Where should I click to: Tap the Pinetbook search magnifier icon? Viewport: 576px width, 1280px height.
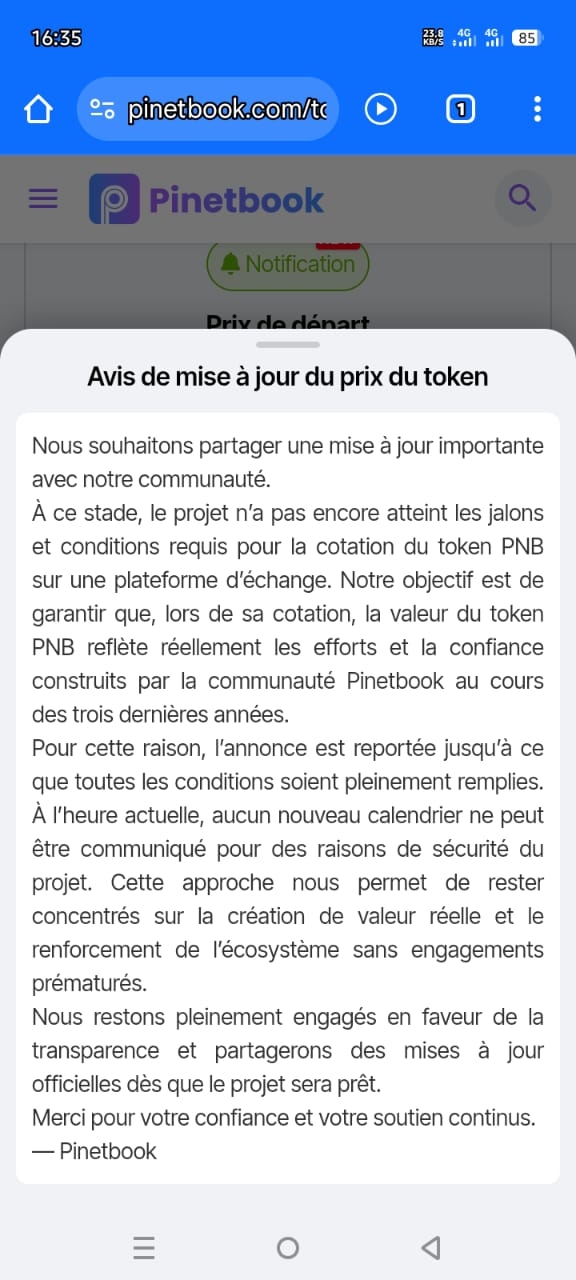tap(522, 197)
